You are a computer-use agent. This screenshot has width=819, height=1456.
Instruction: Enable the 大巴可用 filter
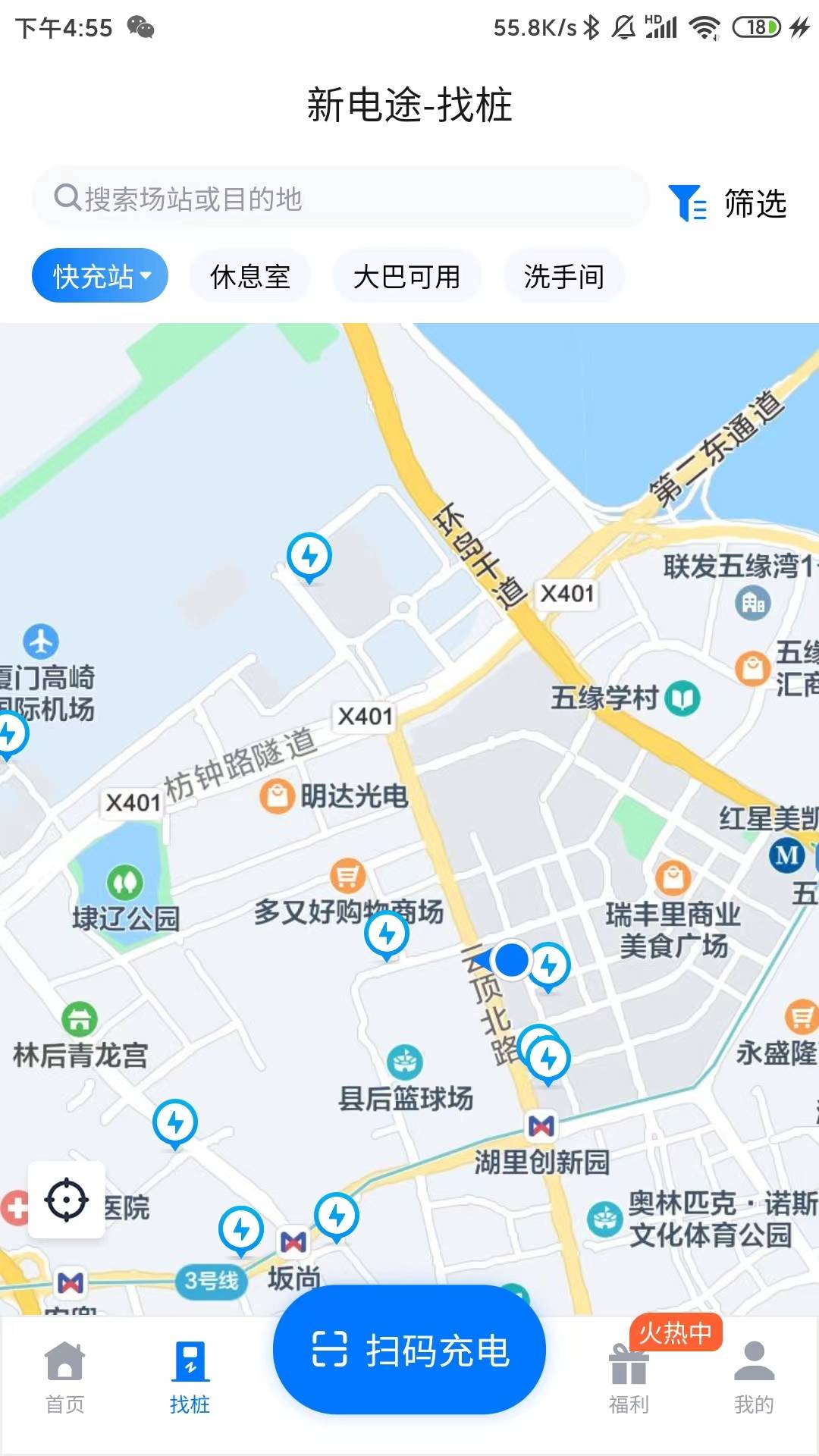click(406, 276)
